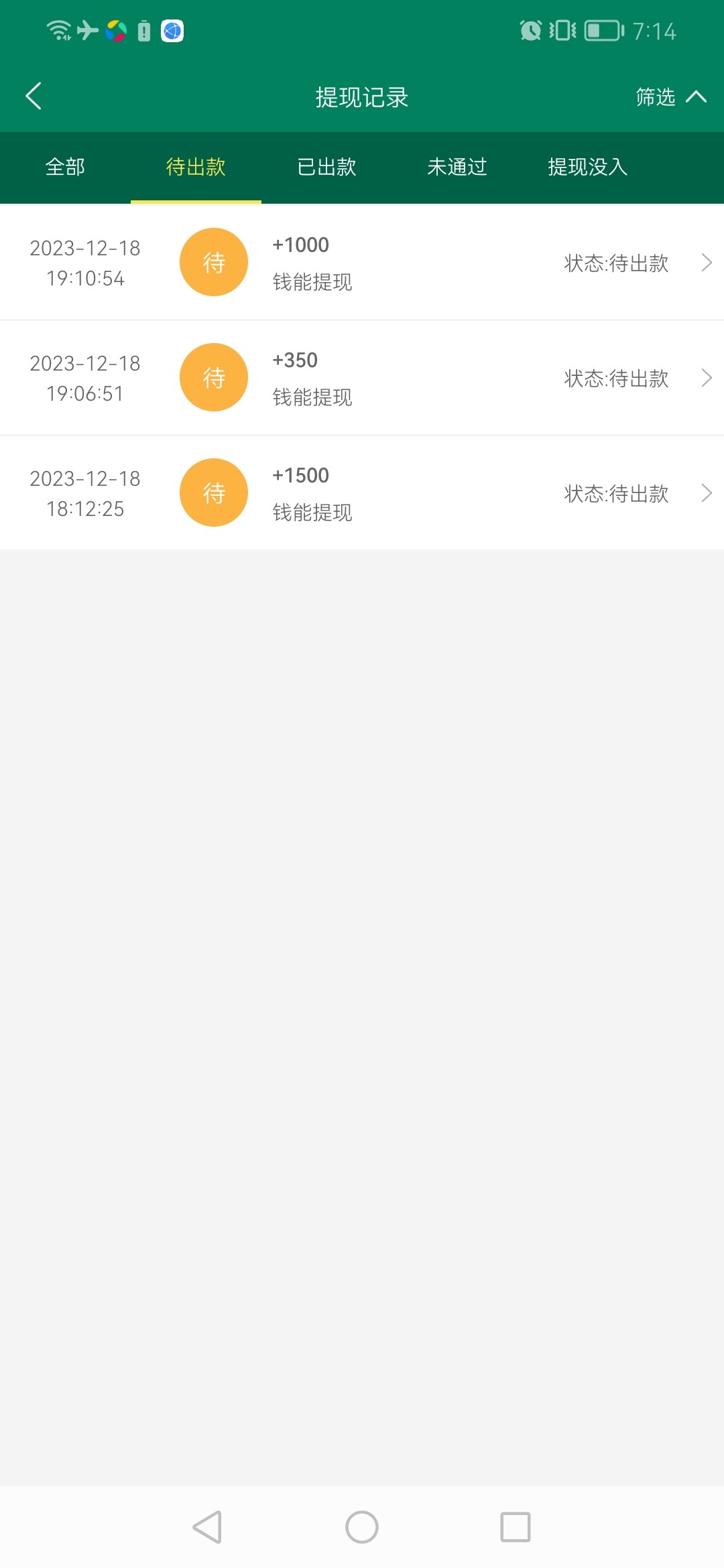Collapse the filter using the up chevron
Viewport: 724px width, 1568px height.
click(x=696, y=96)
